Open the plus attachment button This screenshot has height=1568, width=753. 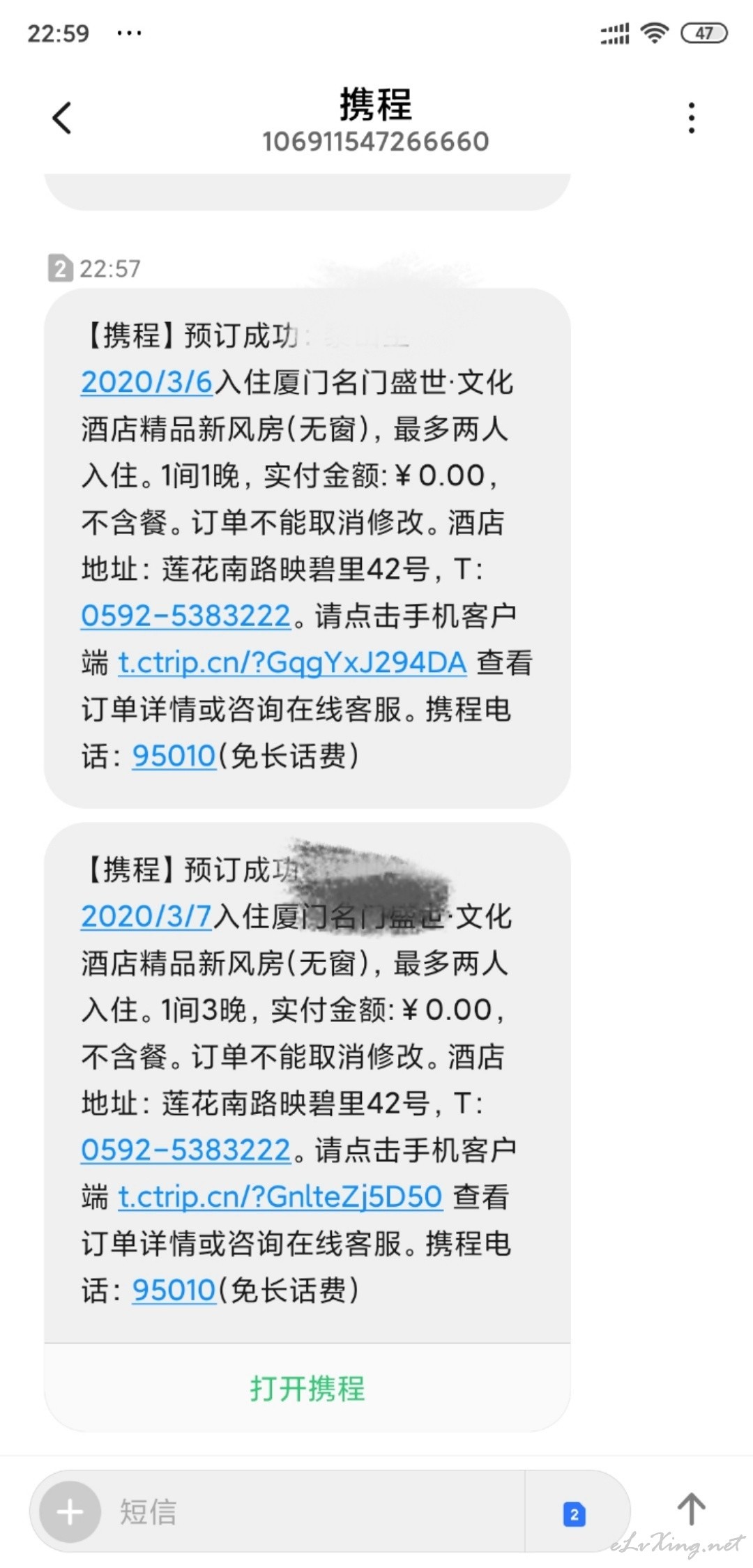(x=70, y=1512)
